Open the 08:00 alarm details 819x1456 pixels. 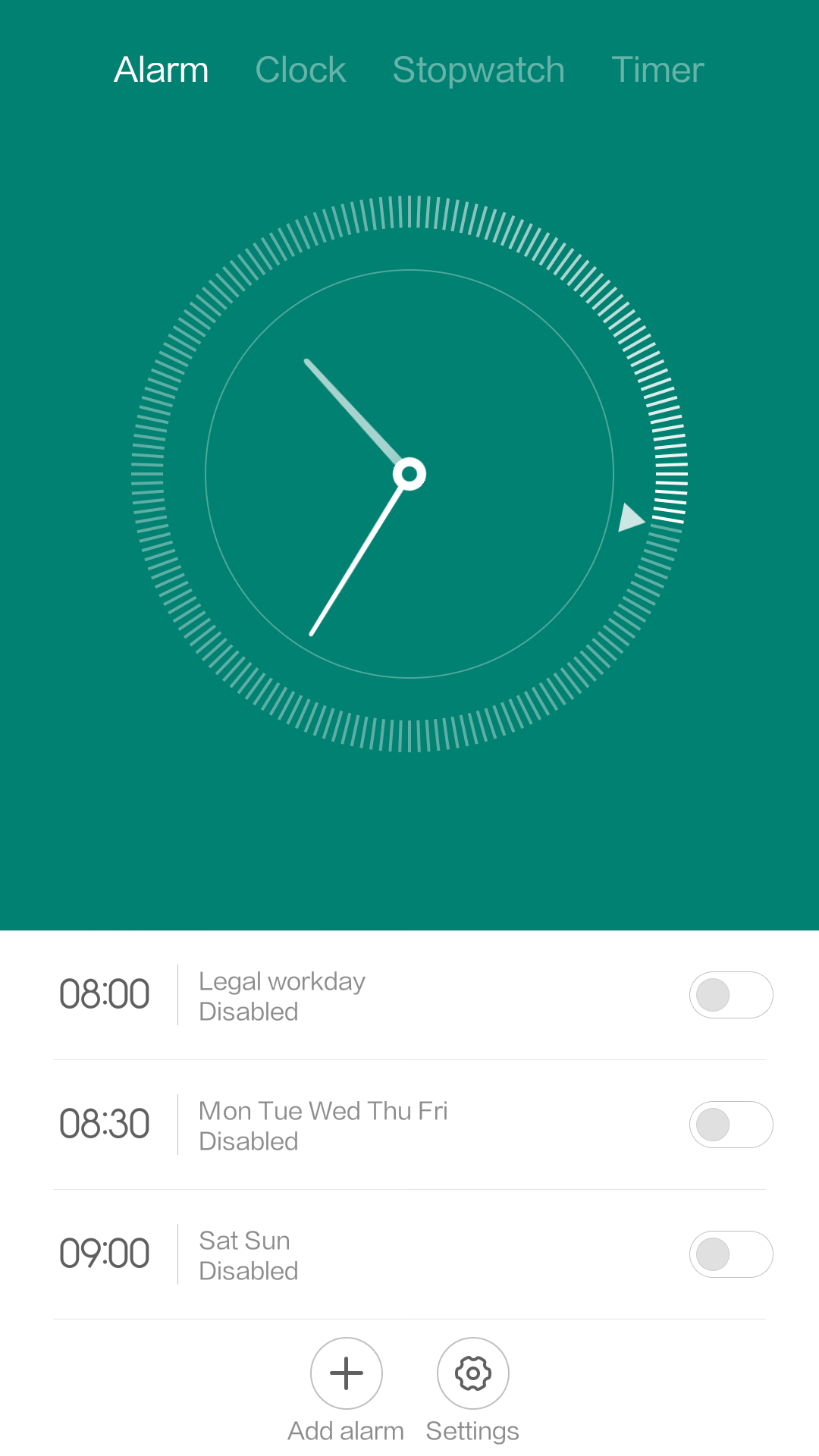[364, 995]
